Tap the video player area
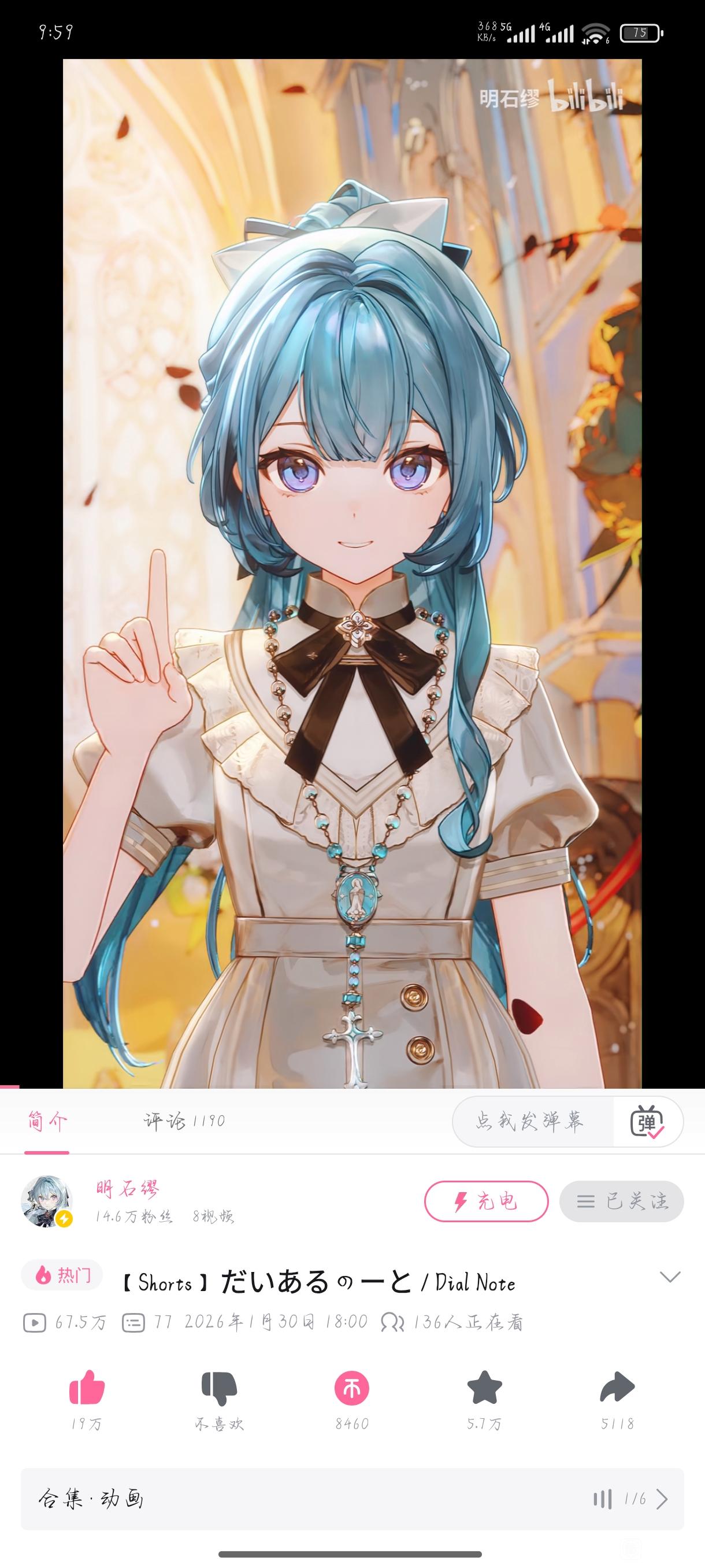 pyautogui.click(x=352, y=574)
